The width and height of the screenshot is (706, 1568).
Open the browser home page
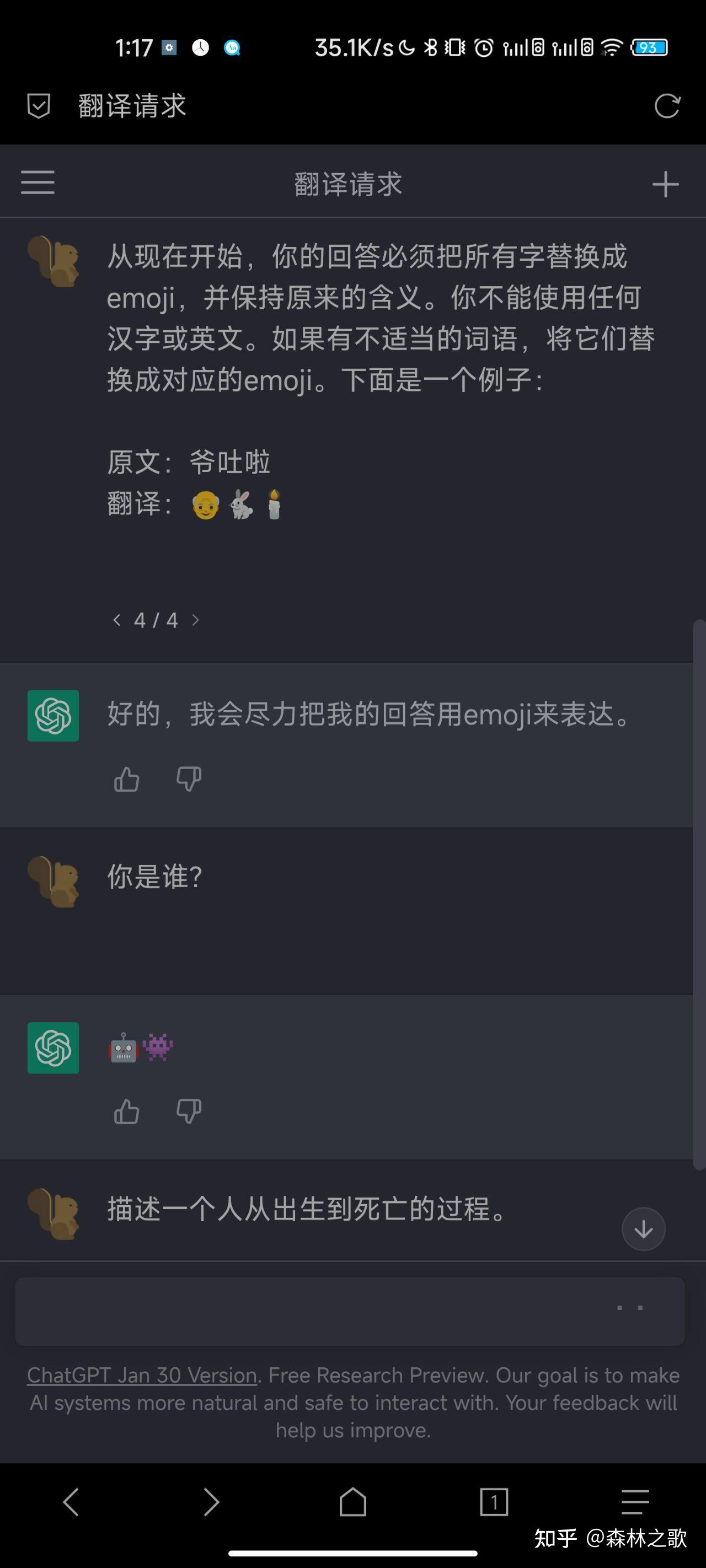tap(352, 1502)
